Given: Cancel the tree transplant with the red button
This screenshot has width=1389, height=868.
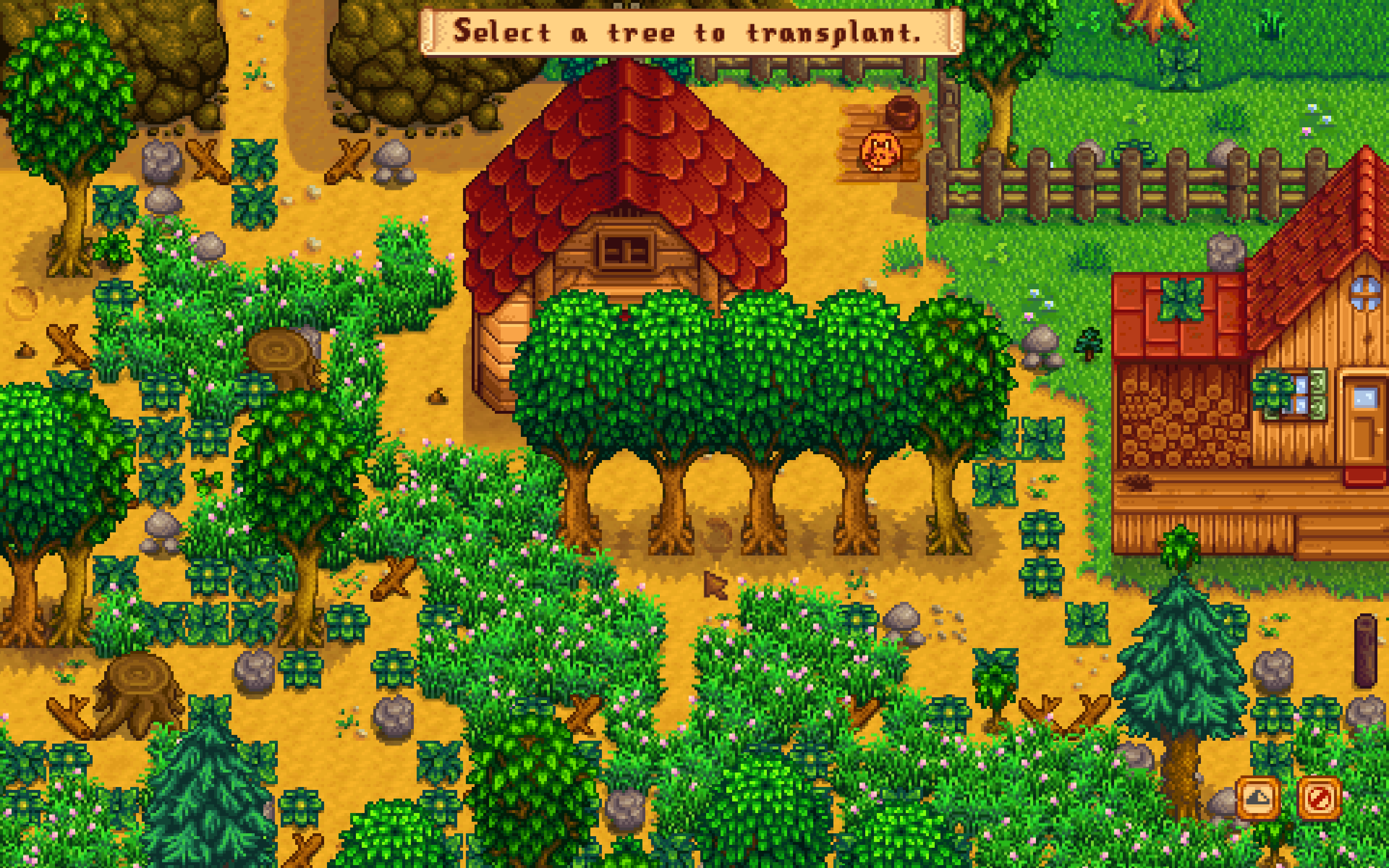Looking at the screenshot, I should 1319,798.
